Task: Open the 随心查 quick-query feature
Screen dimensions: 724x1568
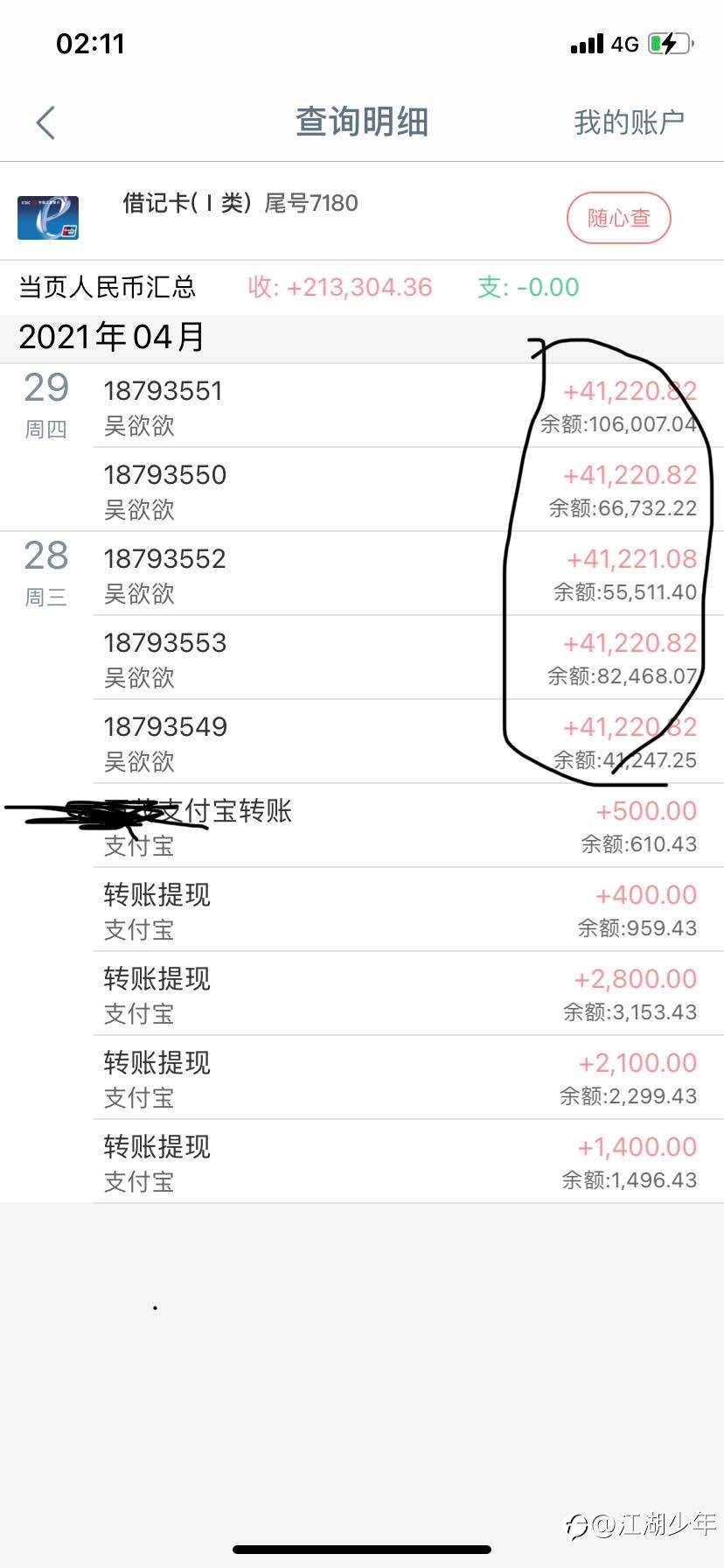Action: tap(618, 218)
